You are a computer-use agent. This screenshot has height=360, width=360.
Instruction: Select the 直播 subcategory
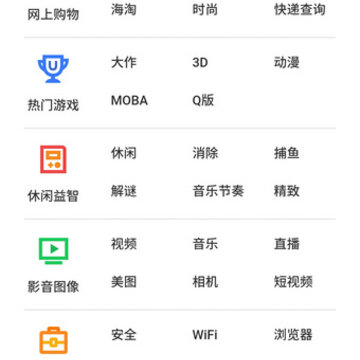[x=287, y=244]
